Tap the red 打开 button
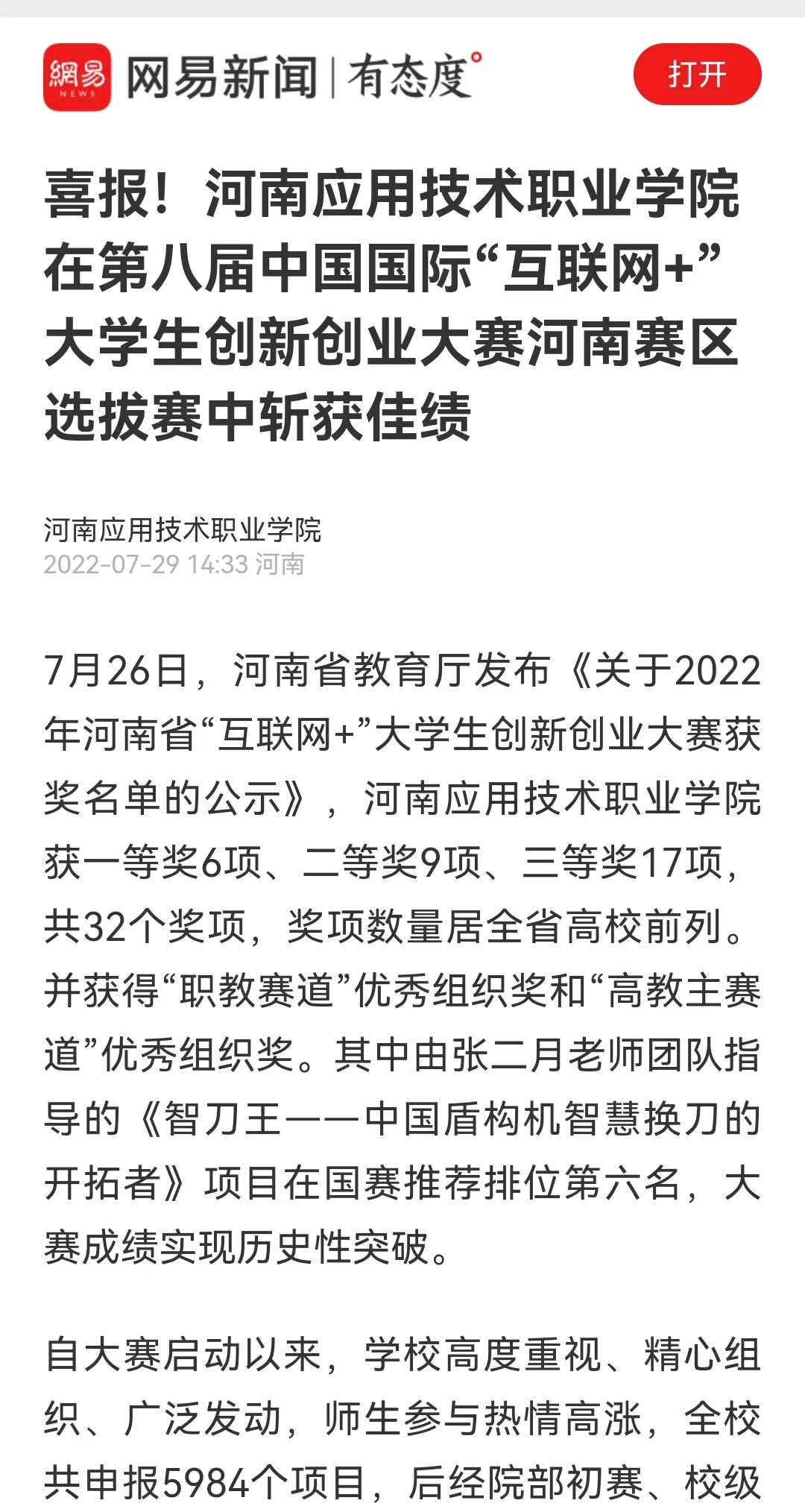 697,75
